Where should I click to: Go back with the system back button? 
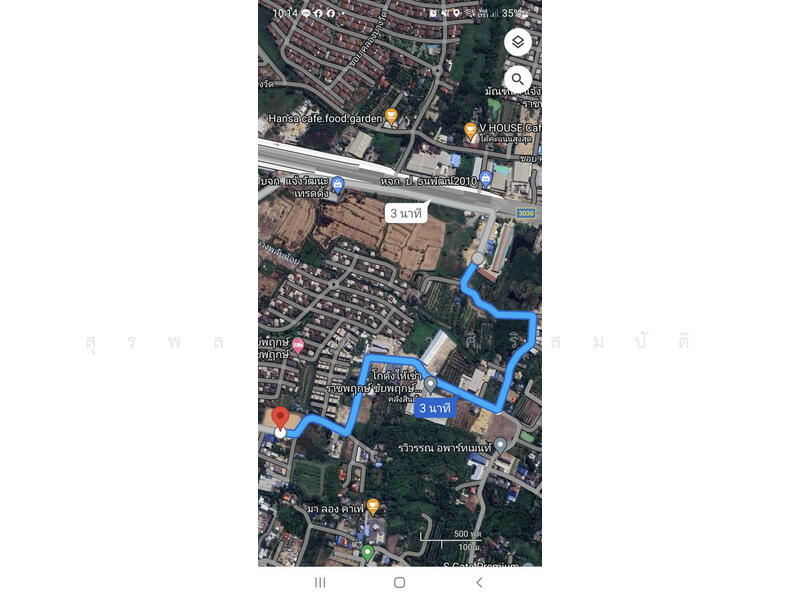(479, 582)
